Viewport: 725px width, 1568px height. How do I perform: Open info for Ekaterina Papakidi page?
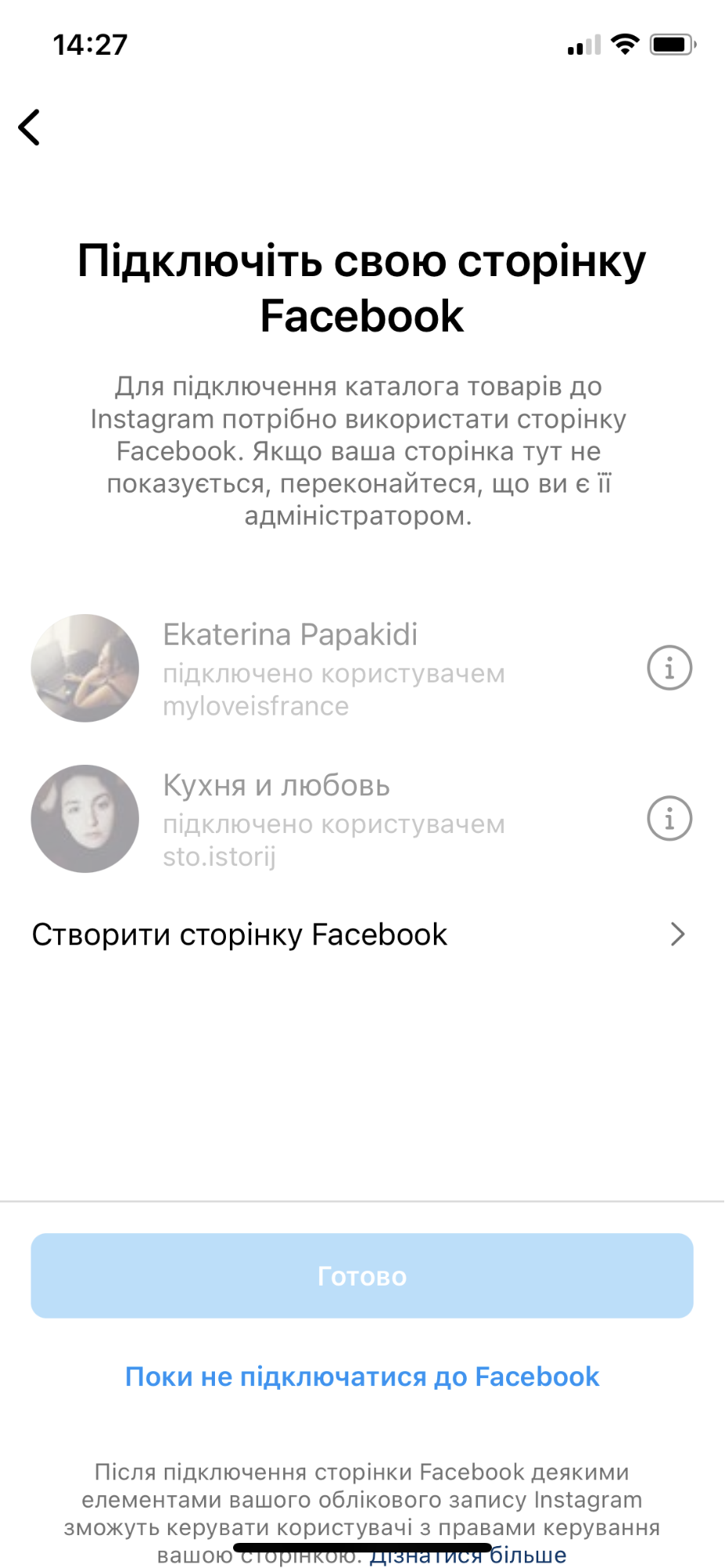click(668, 668)
